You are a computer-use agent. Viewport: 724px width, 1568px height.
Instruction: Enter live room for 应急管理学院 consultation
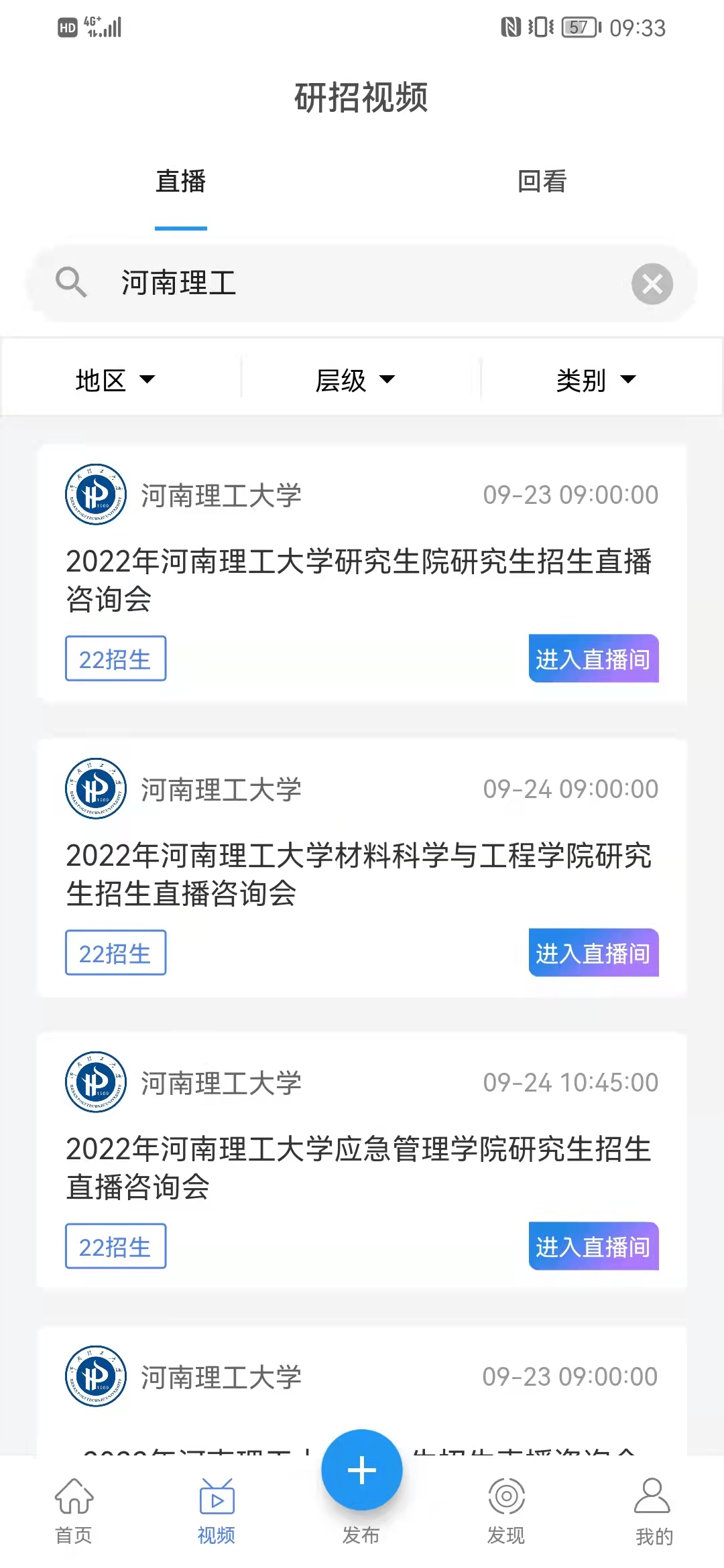(593, 1246)
